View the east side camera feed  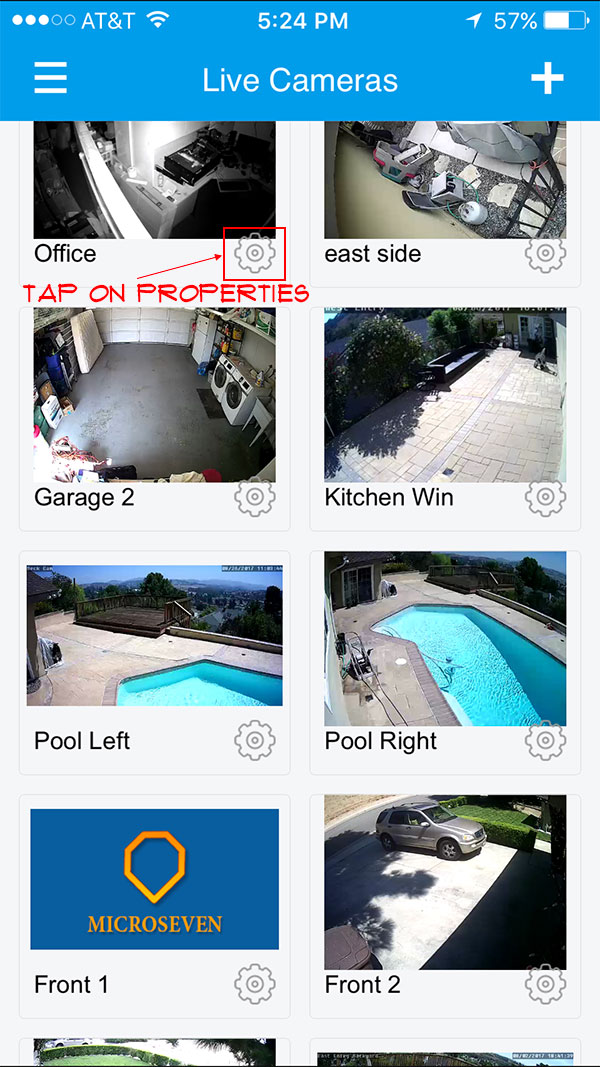pyautogui.click(x=445, y=180)
